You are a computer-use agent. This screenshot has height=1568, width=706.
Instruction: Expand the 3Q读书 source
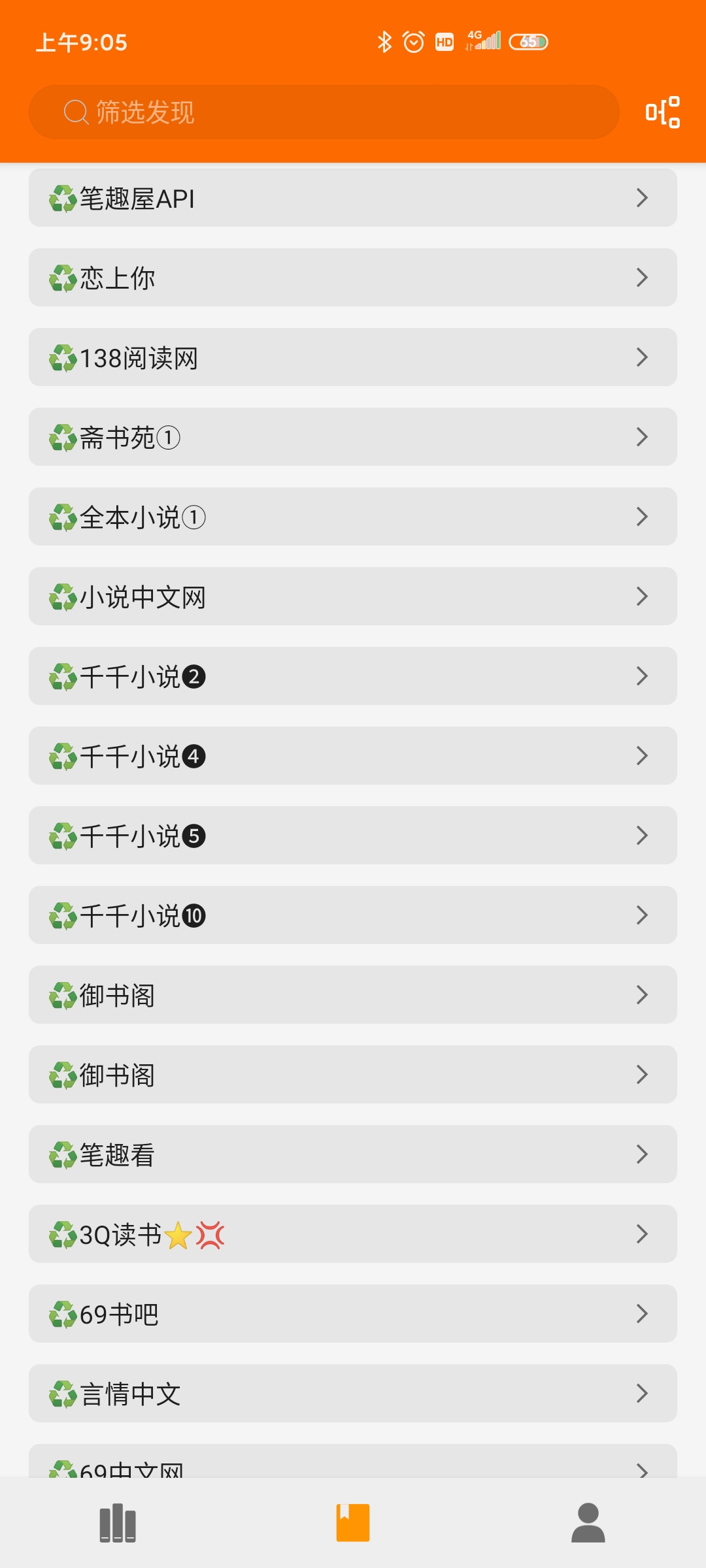[x=353, y=1234]
